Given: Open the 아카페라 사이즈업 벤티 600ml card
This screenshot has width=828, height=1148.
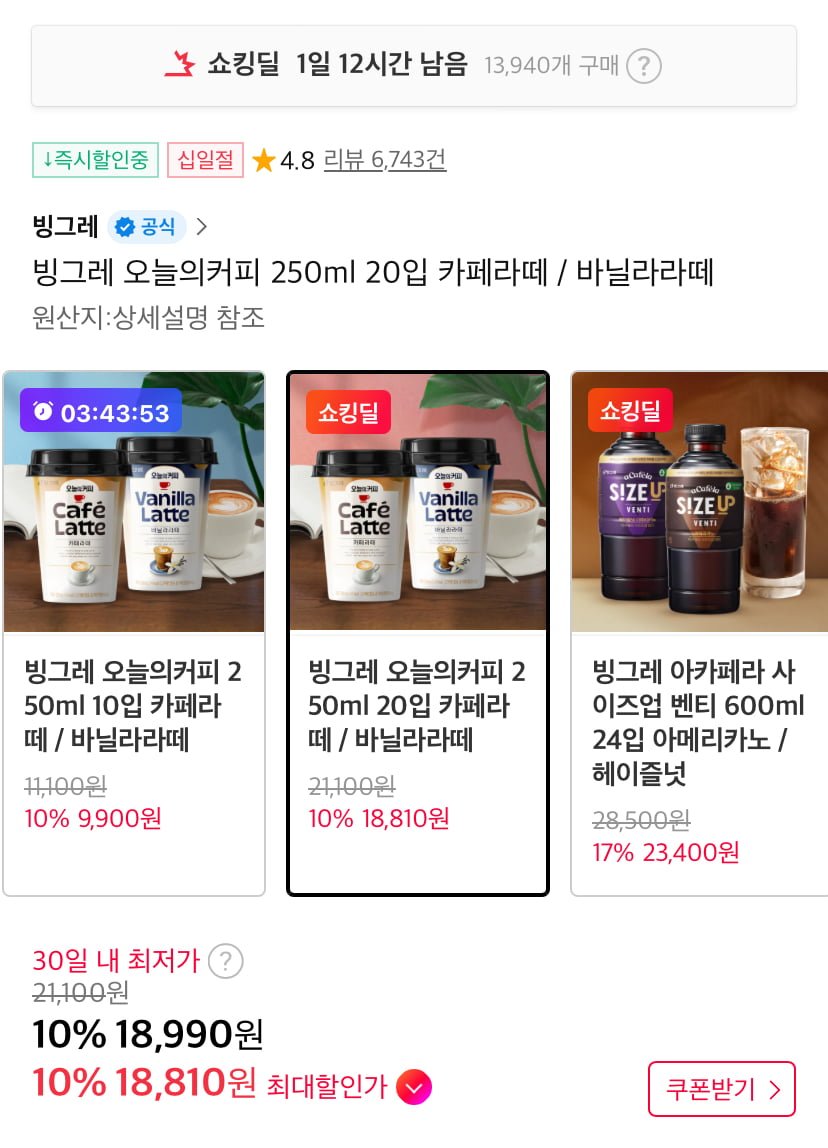Looking at the screenshot, I should 699,633.
